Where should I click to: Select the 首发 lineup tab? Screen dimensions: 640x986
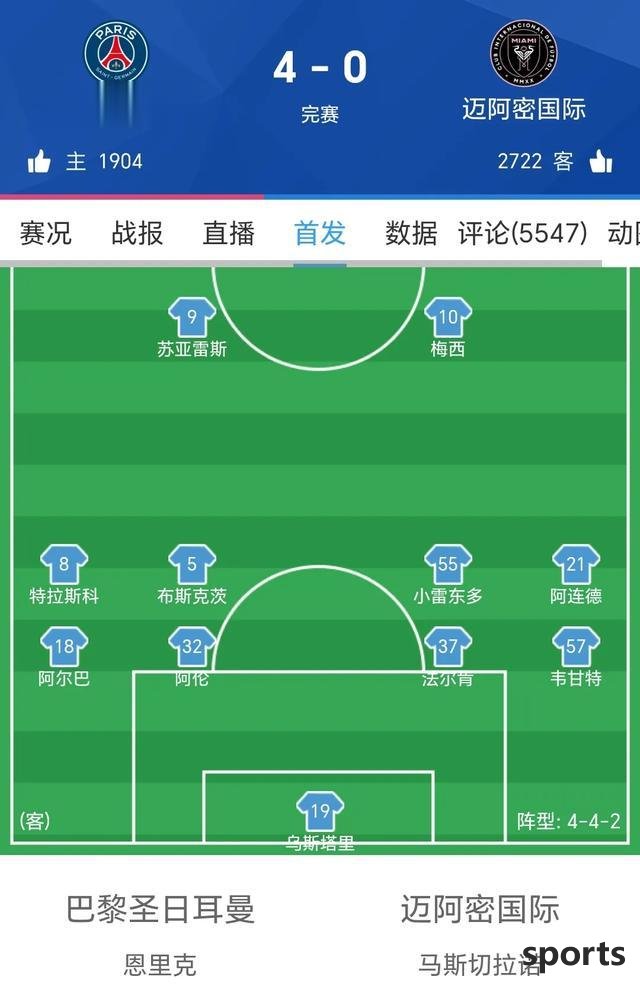320,233
